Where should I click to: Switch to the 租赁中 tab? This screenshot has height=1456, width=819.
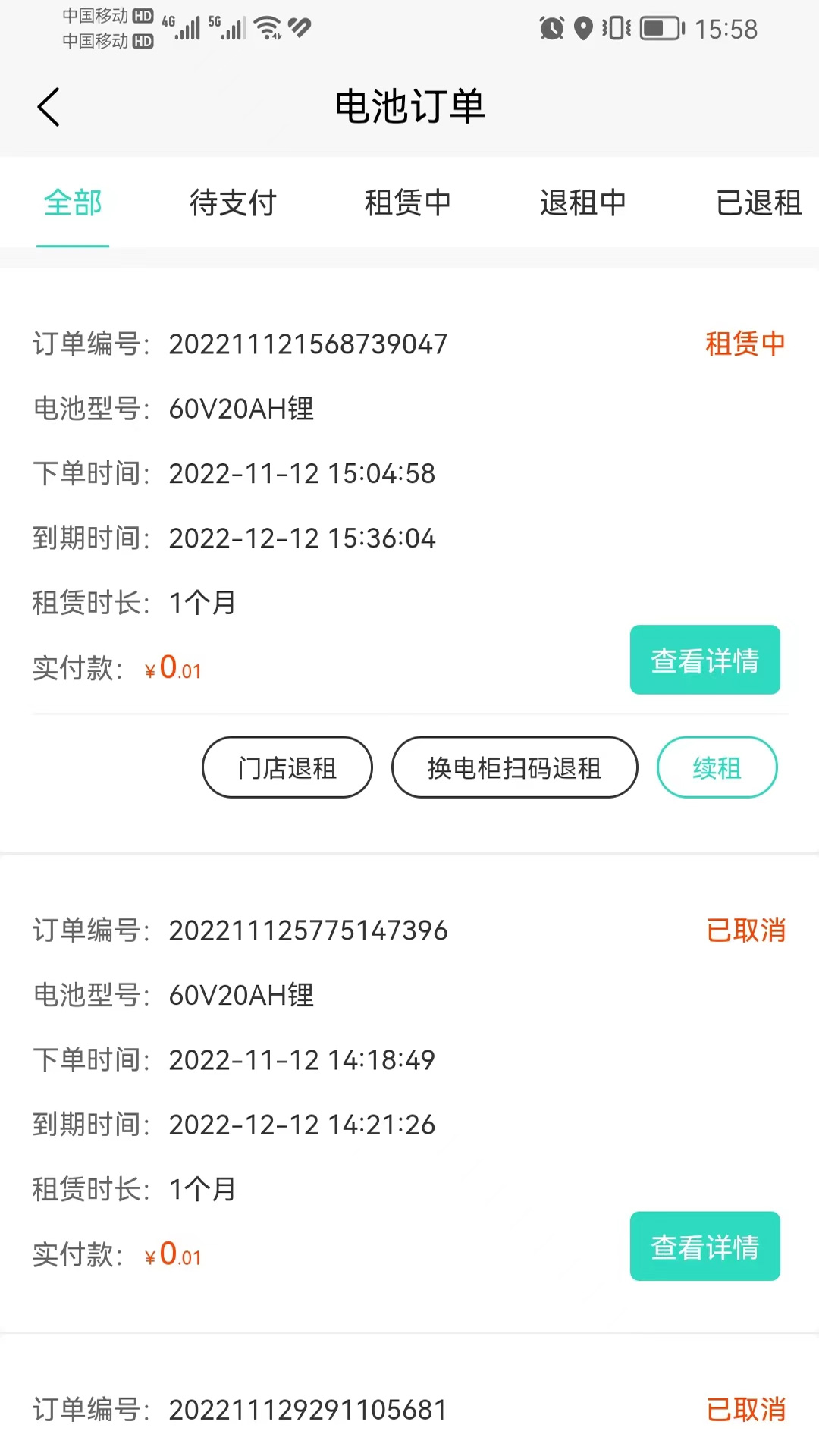click(x=408, y=202)
